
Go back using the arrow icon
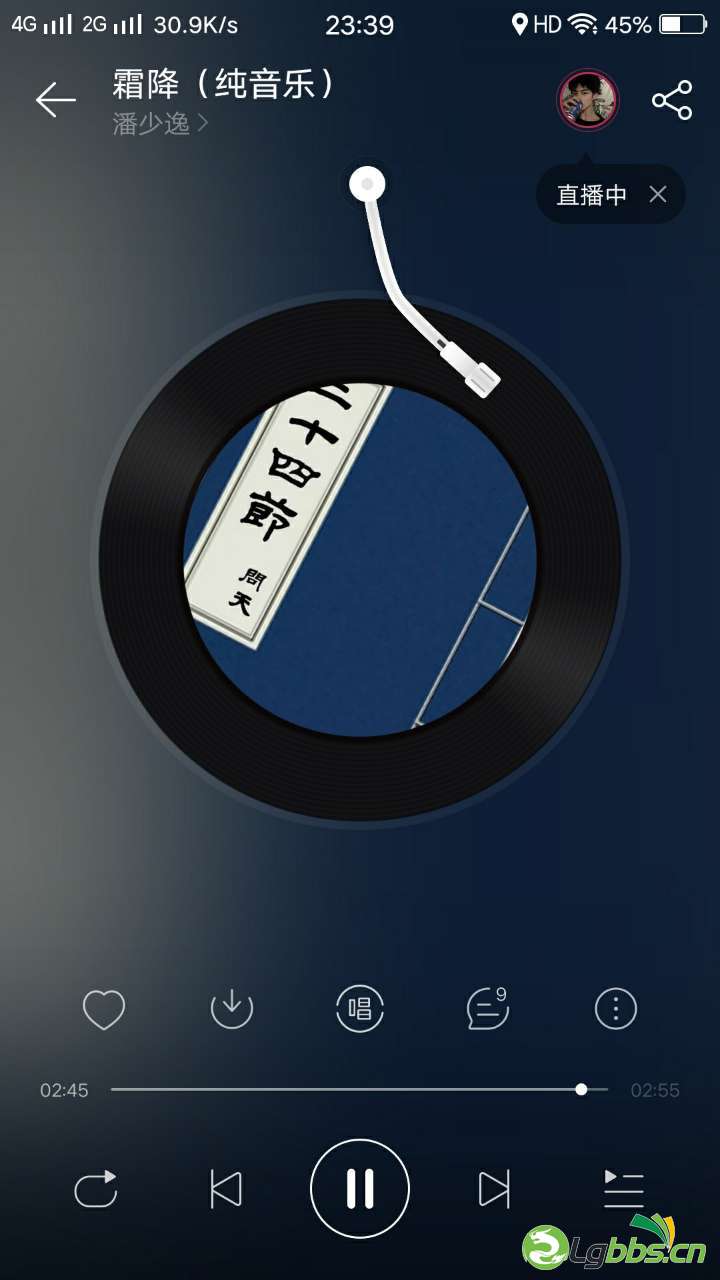56,99
